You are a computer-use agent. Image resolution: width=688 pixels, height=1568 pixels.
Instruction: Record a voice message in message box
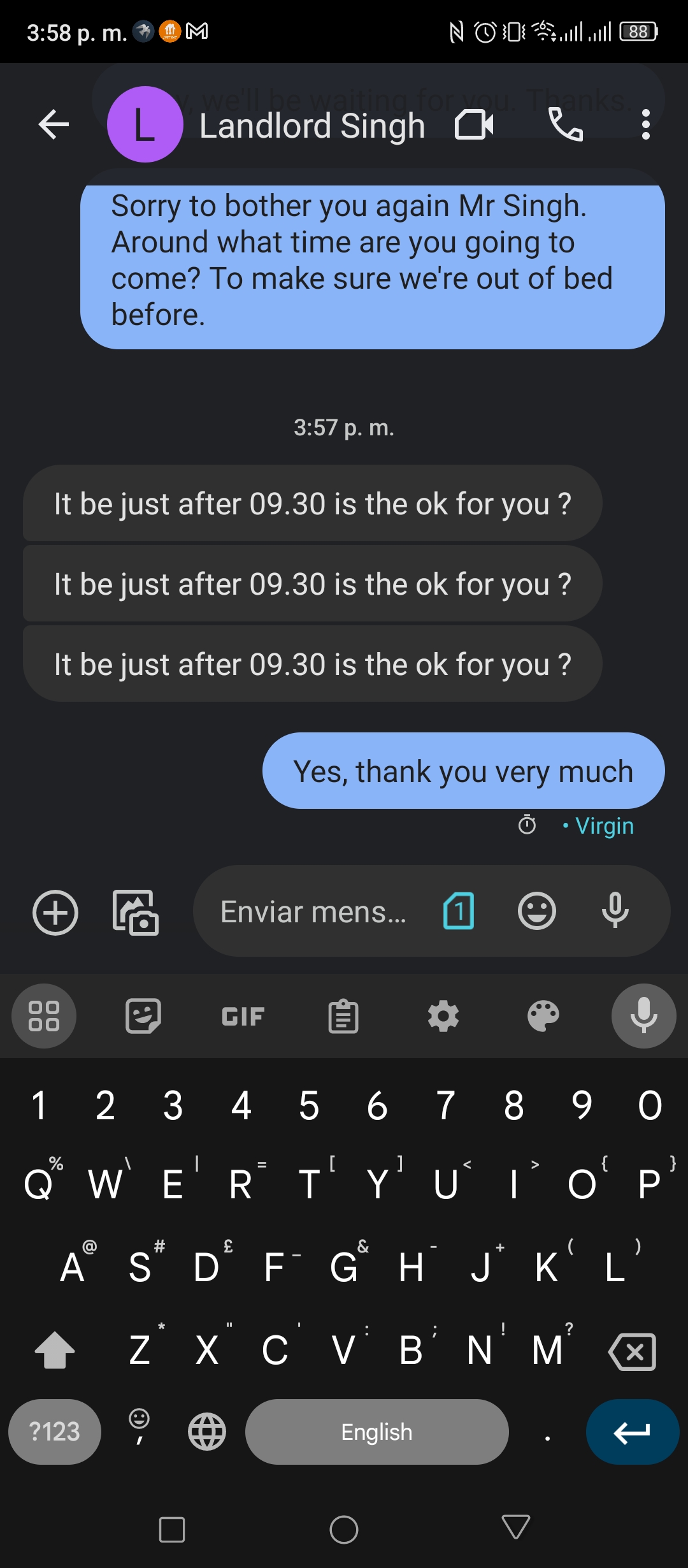(x=615, y=911)
